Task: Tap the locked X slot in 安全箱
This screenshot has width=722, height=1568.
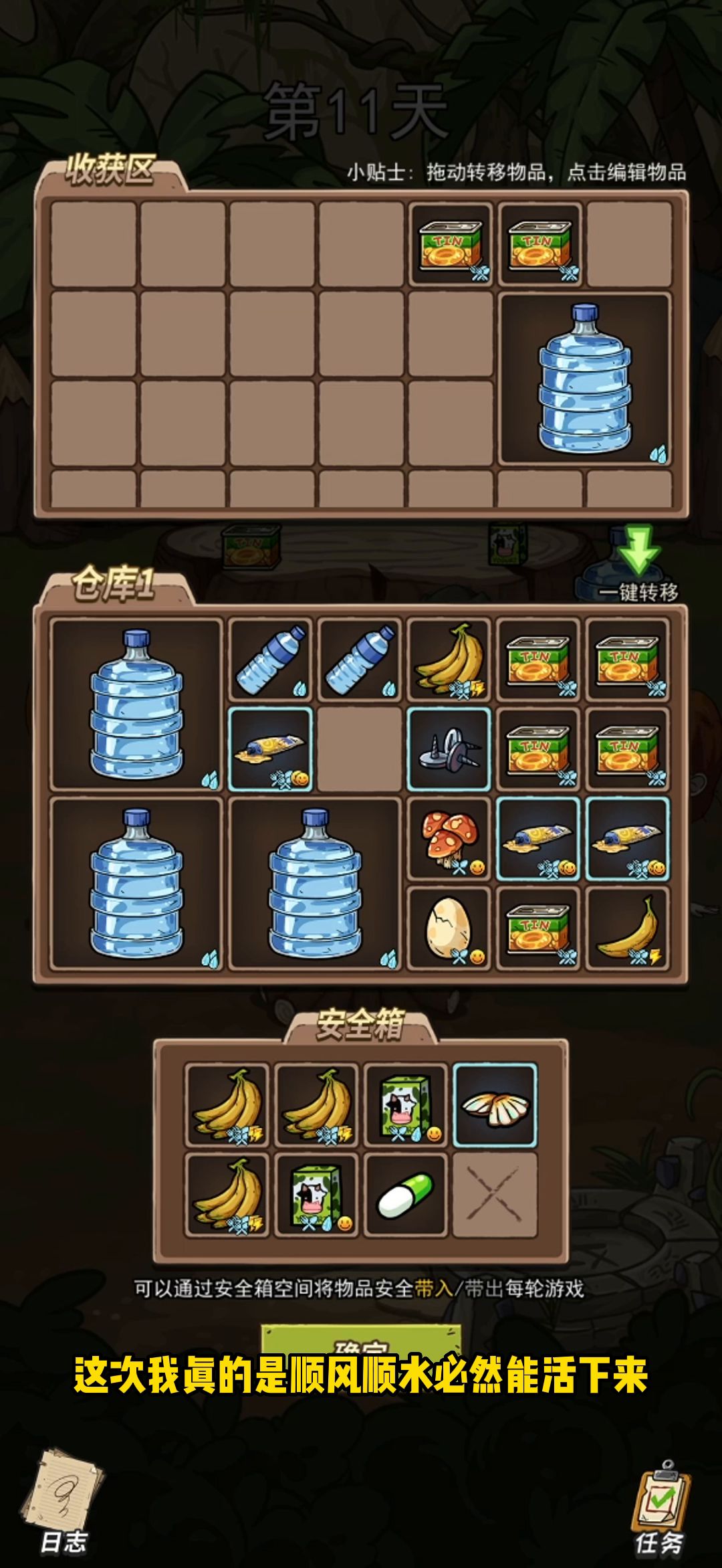Action: coord(495,1195)
